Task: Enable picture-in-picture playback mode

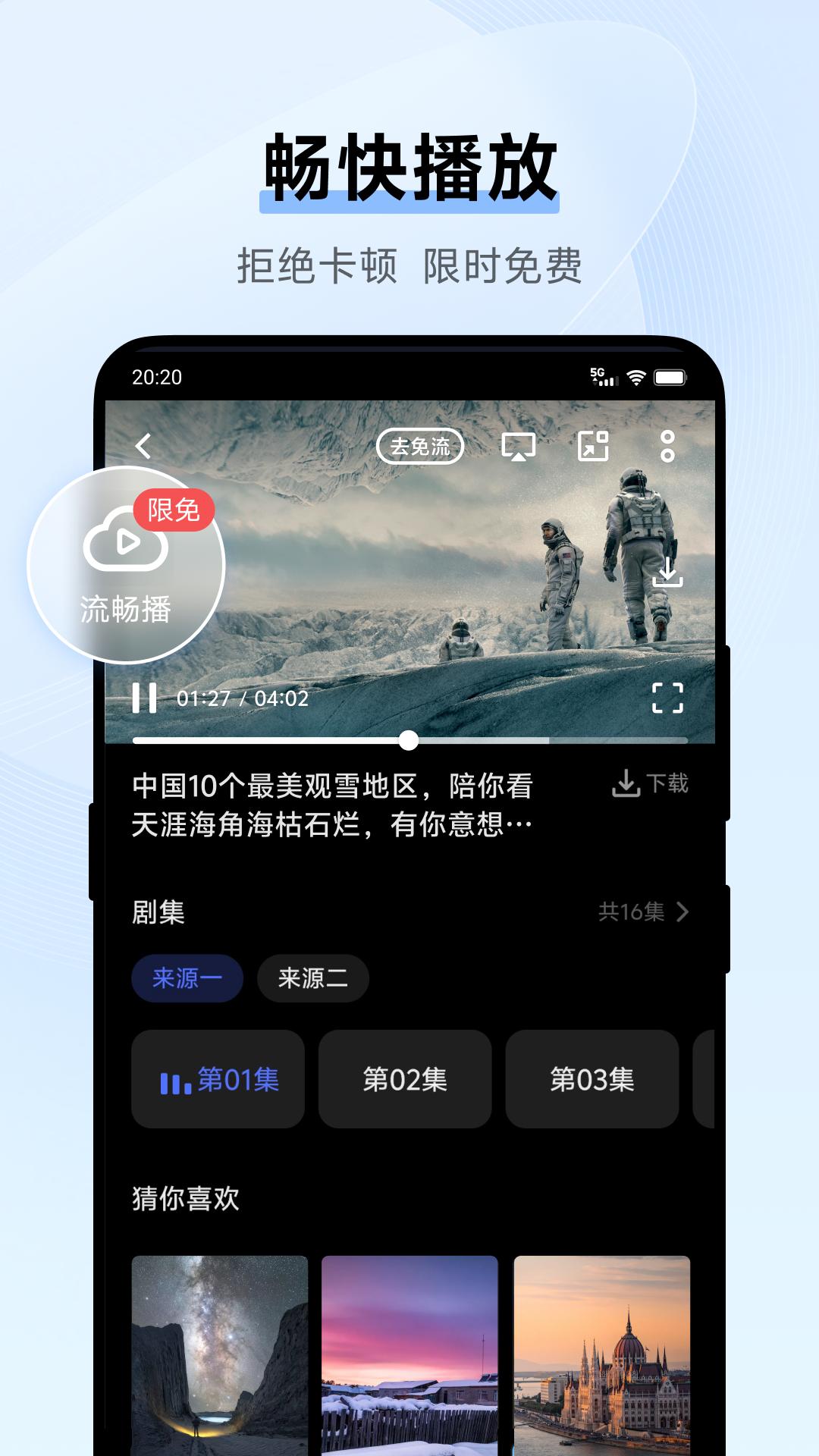Action: [x=595, y=447]
